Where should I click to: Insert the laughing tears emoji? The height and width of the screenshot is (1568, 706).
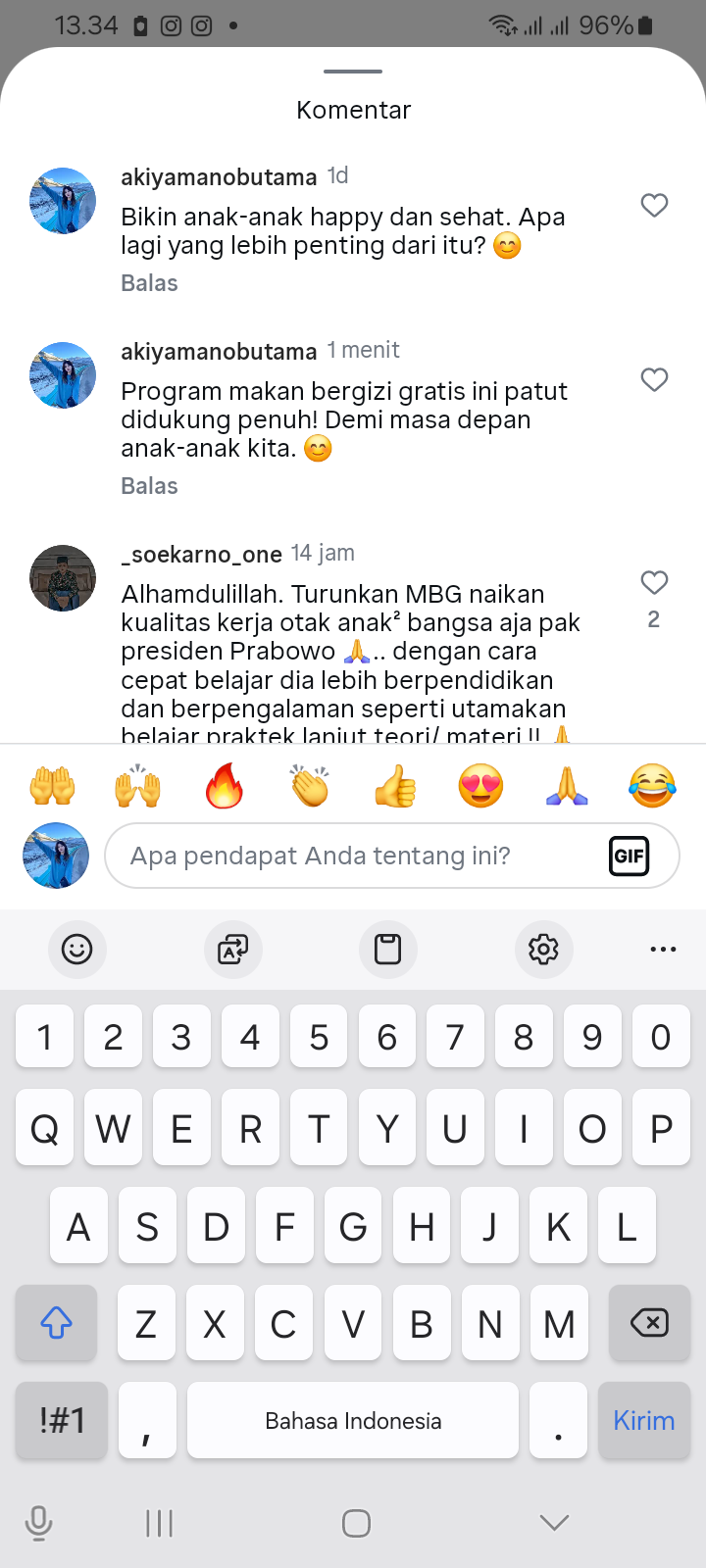[652, 786]
